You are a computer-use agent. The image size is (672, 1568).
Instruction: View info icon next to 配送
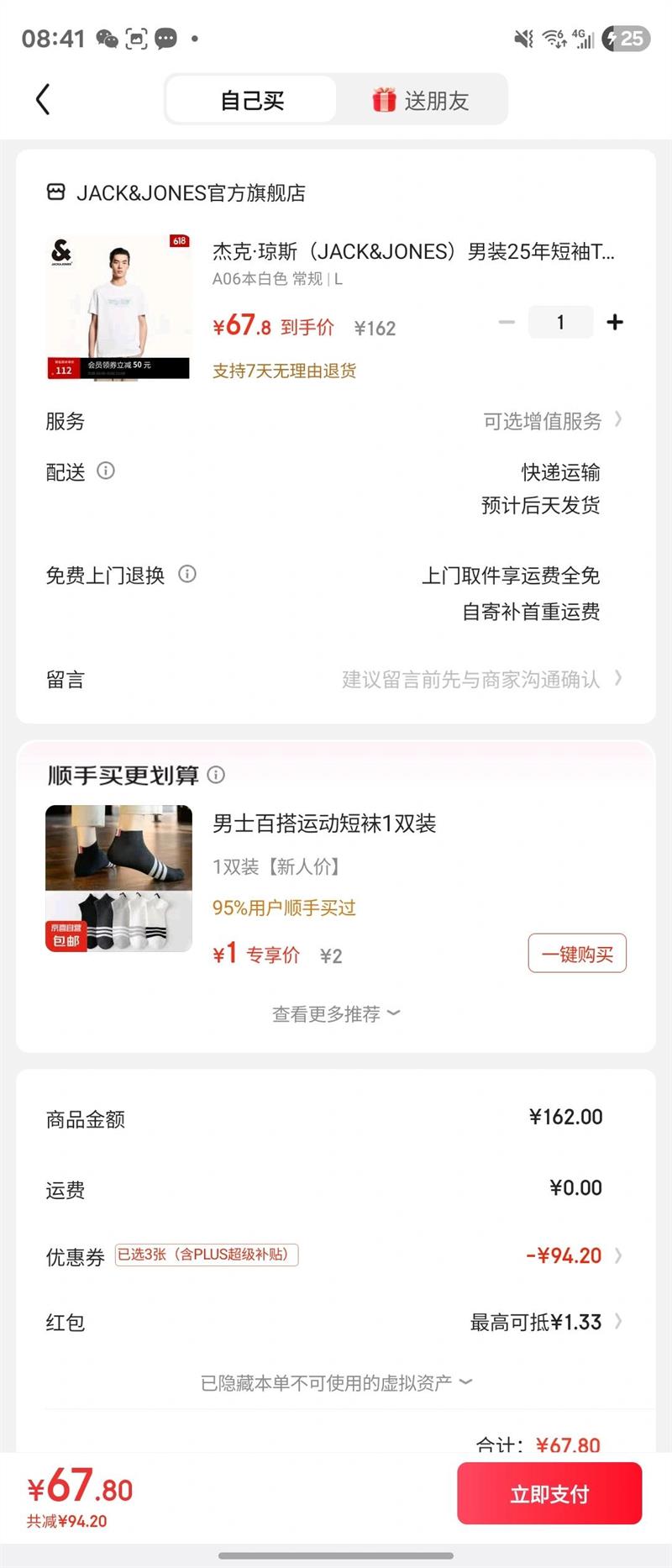[106, 471]
